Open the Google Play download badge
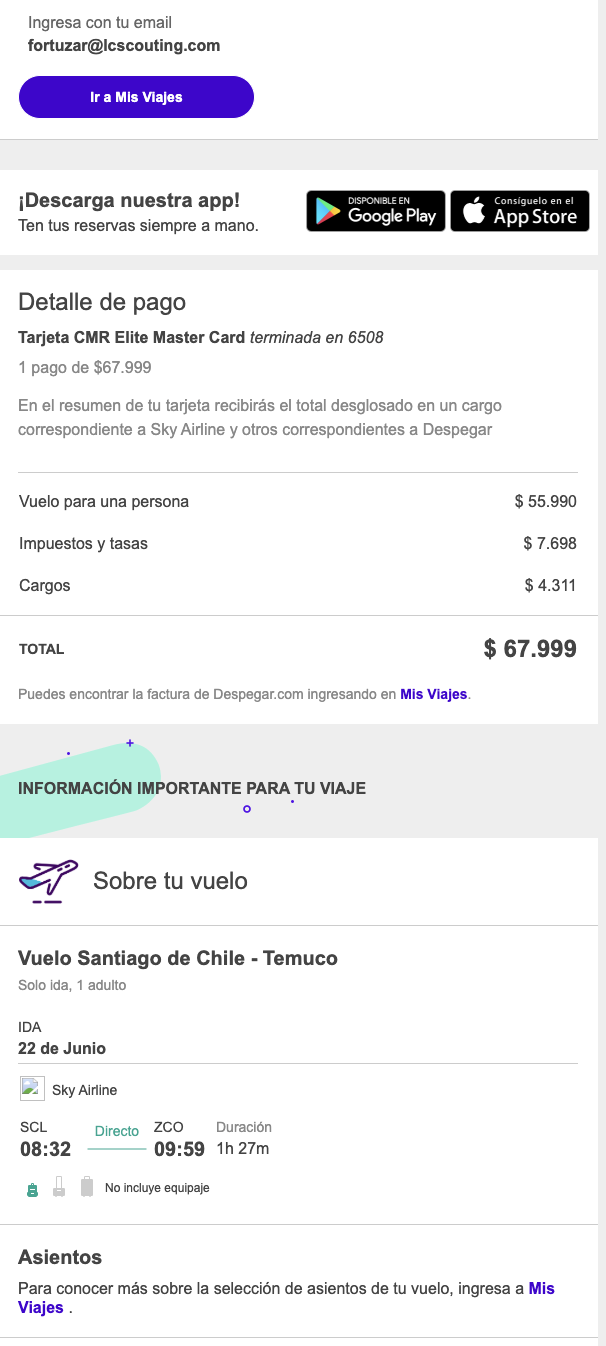606x1346 pixels. click(x=375, y=211)
